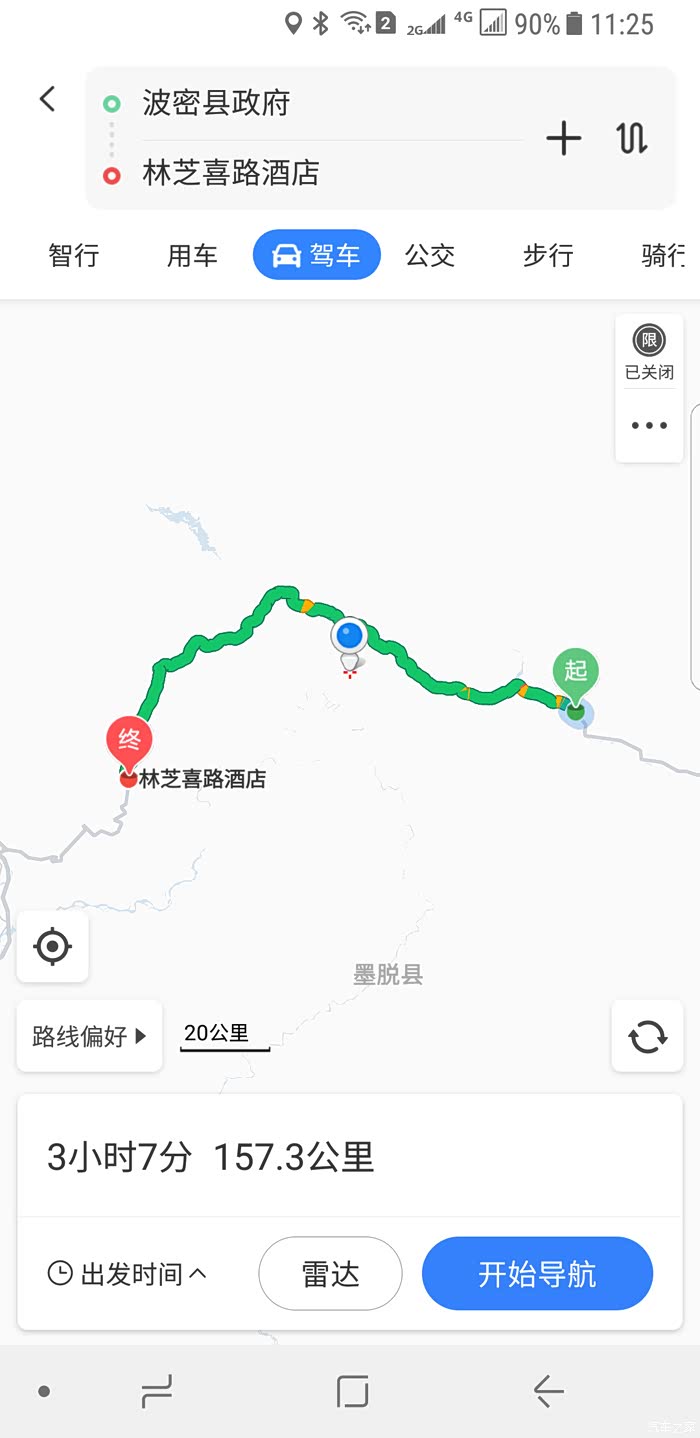This screenshot has height=1438, width=700.
Task: Go back from the route screen
Action: click(47, 99)
